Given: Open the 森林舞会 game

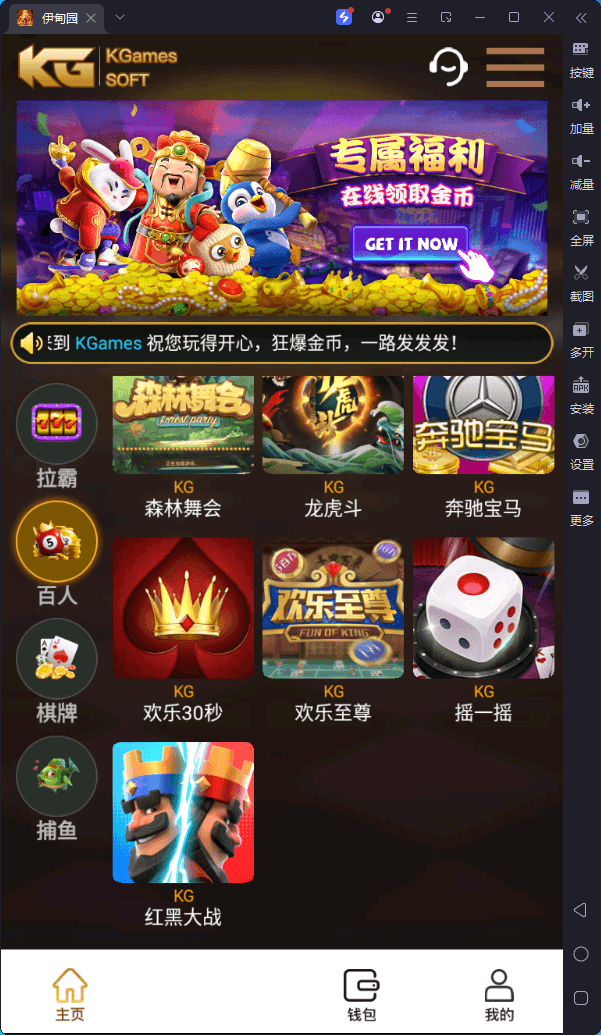Looking at the screenshot, I should coord(183,425).
